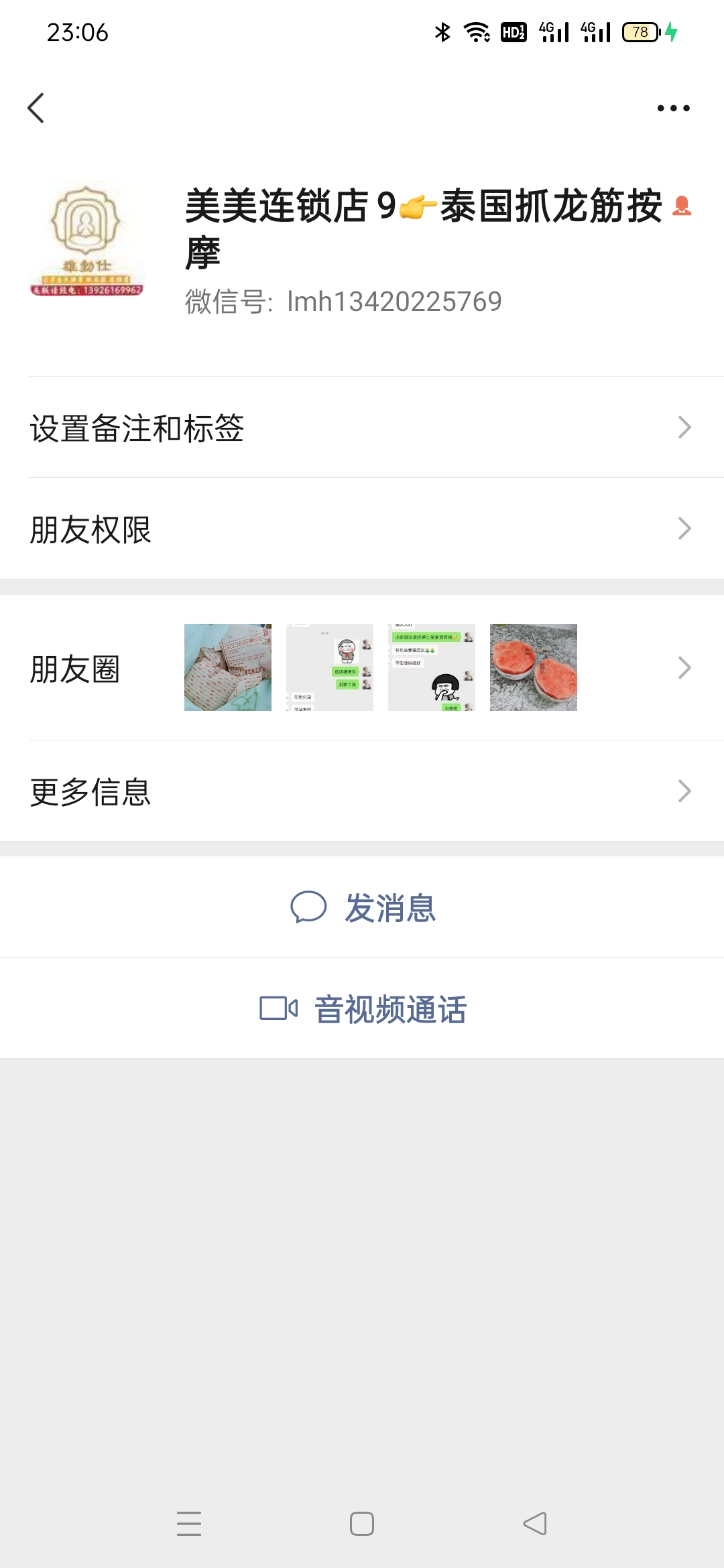Open 设置备注和标签 settings

(362, 428)
